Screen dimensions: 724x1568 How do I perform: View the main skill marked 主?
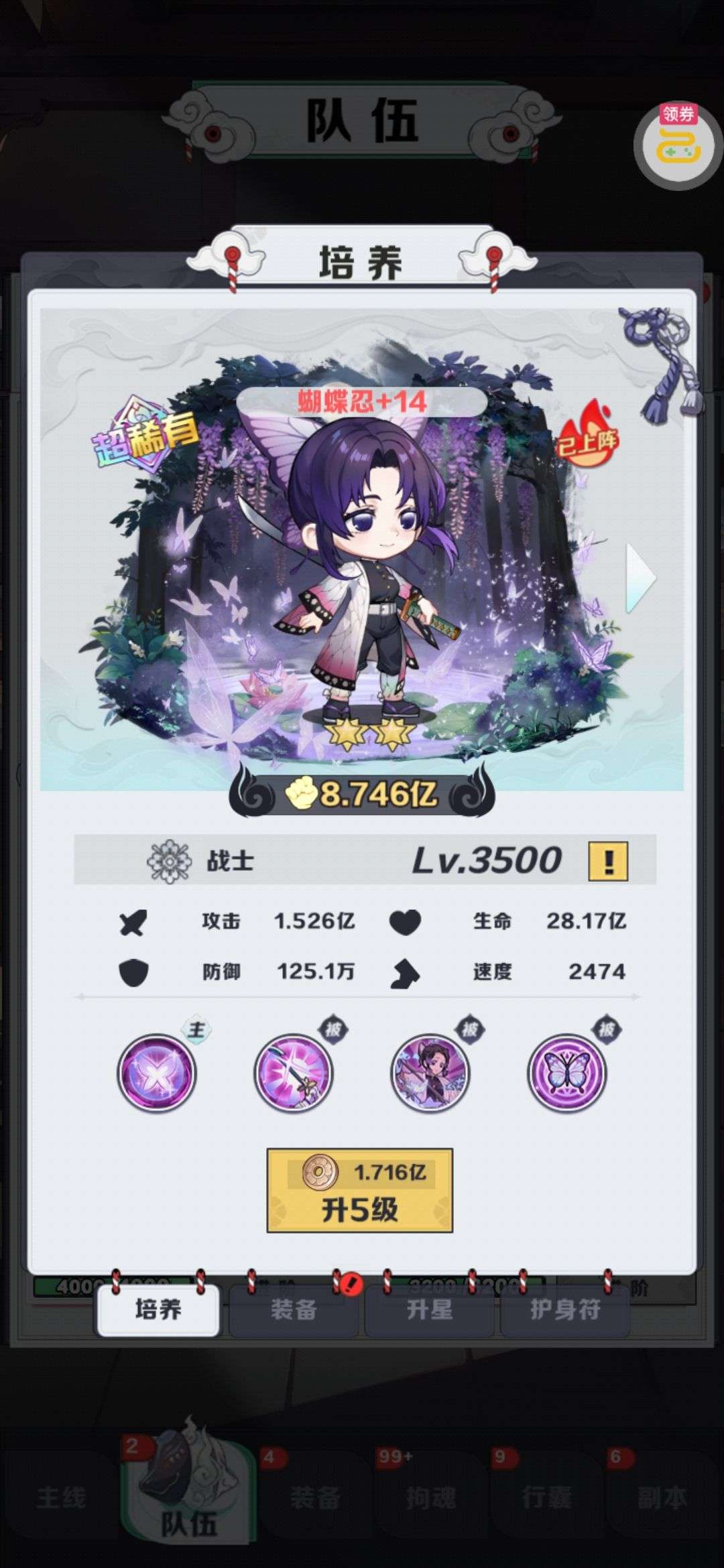(x=157, y=1073)
